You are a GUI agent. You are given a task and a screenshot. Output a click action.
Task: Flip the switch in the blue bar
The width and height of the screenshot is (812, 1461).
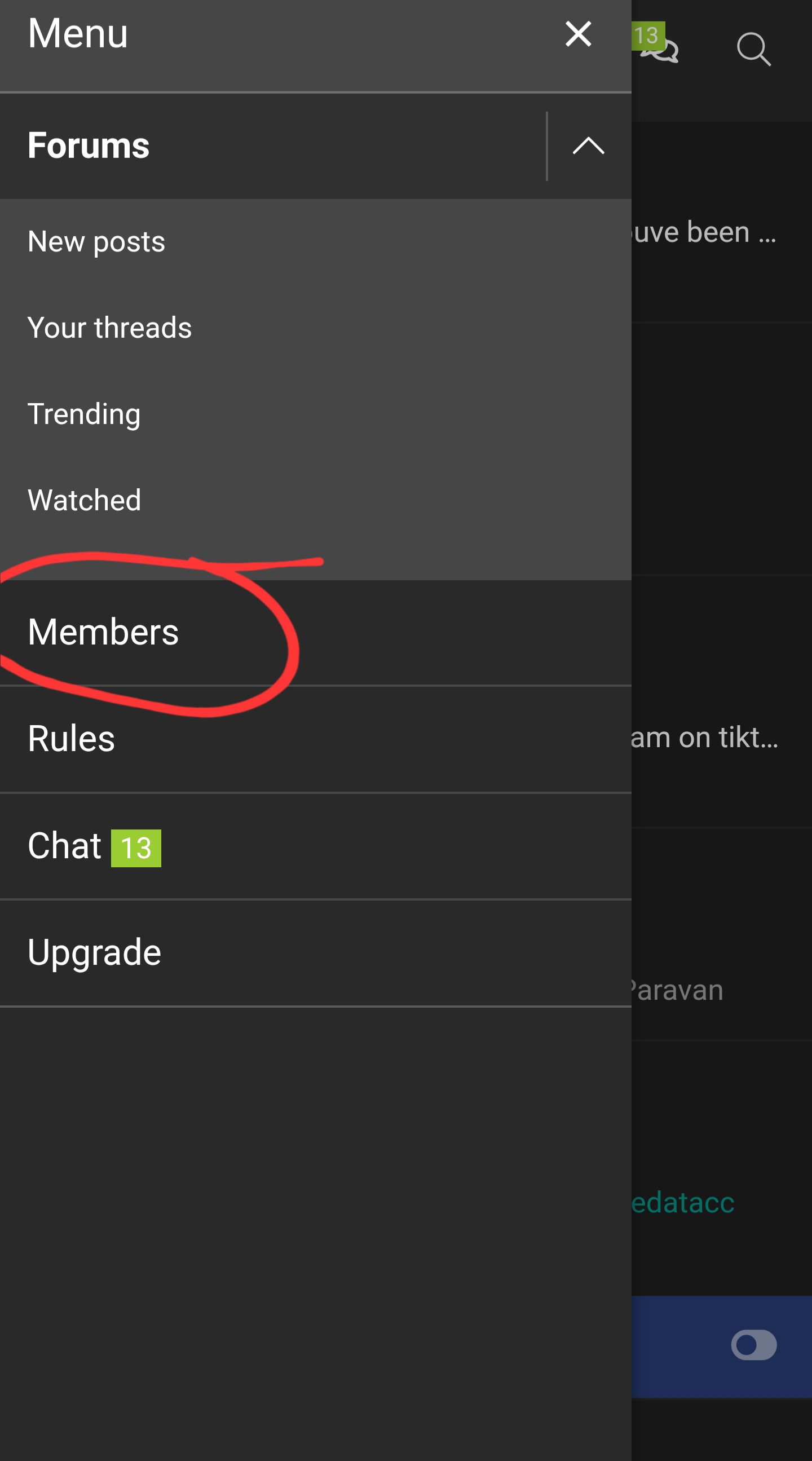pos(753,1345)
